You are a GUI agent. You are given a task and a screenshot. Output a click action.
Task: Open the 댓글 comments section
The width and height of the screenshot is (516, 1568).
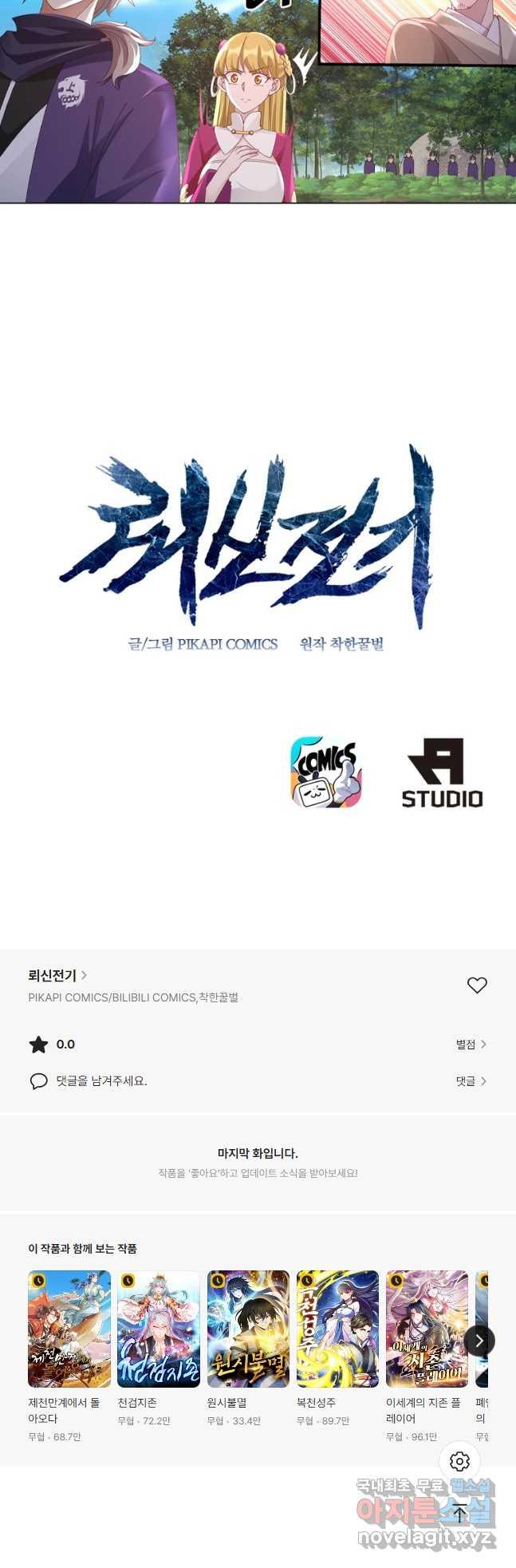pyautogui.click(x=471, y=1081)
